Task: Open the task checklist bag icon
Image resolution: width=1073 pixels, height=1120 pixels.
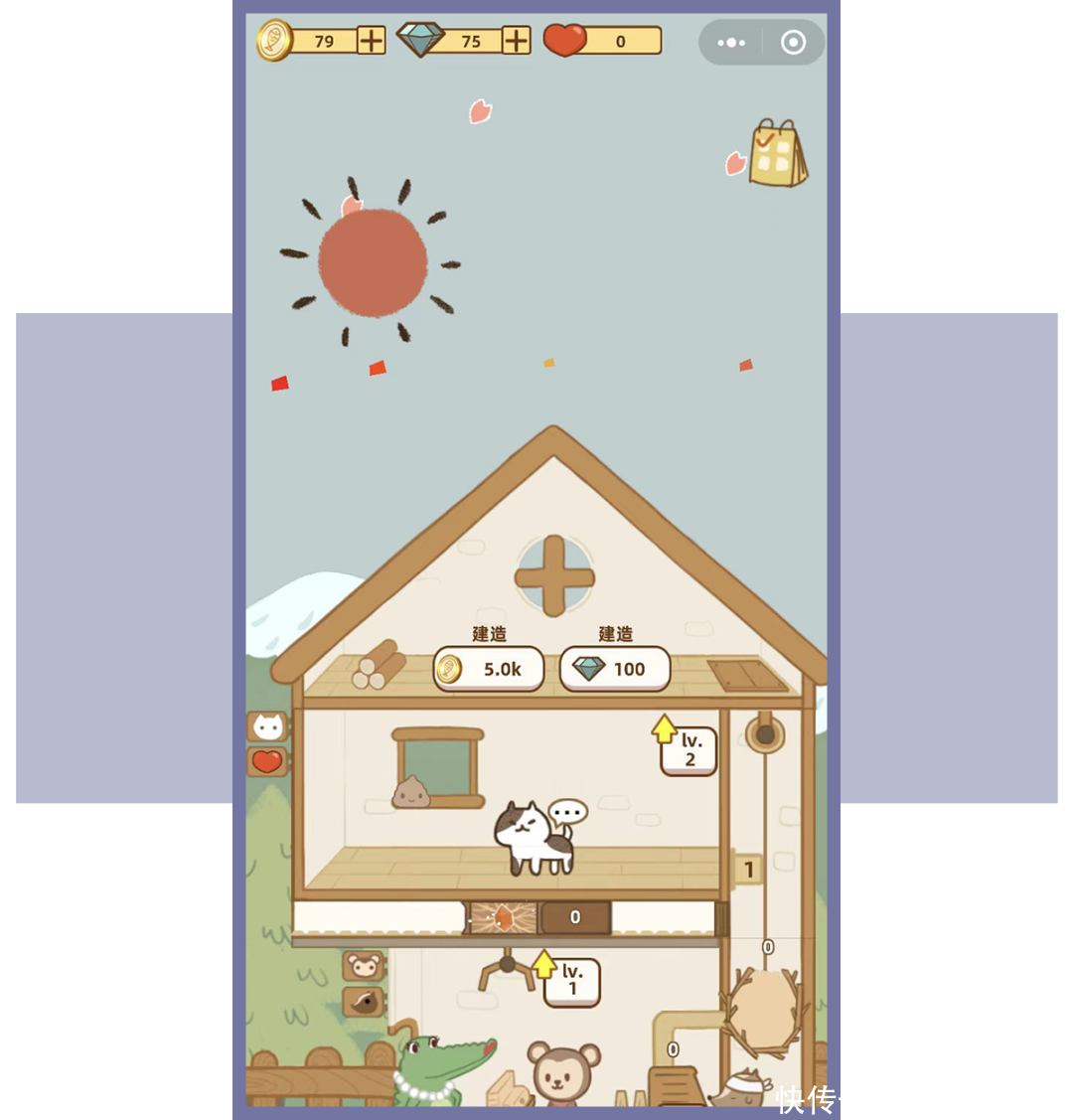Action: click(778, 155)
